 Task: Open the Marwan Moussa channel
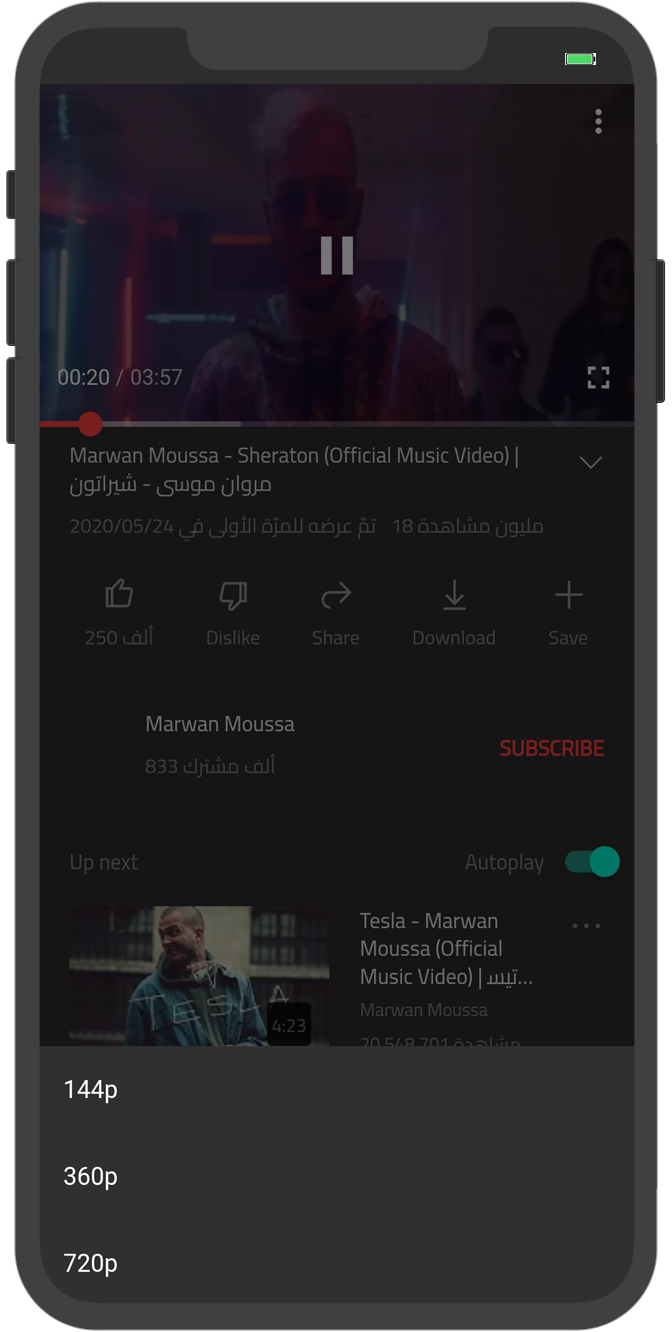click(x=220, y=724)
